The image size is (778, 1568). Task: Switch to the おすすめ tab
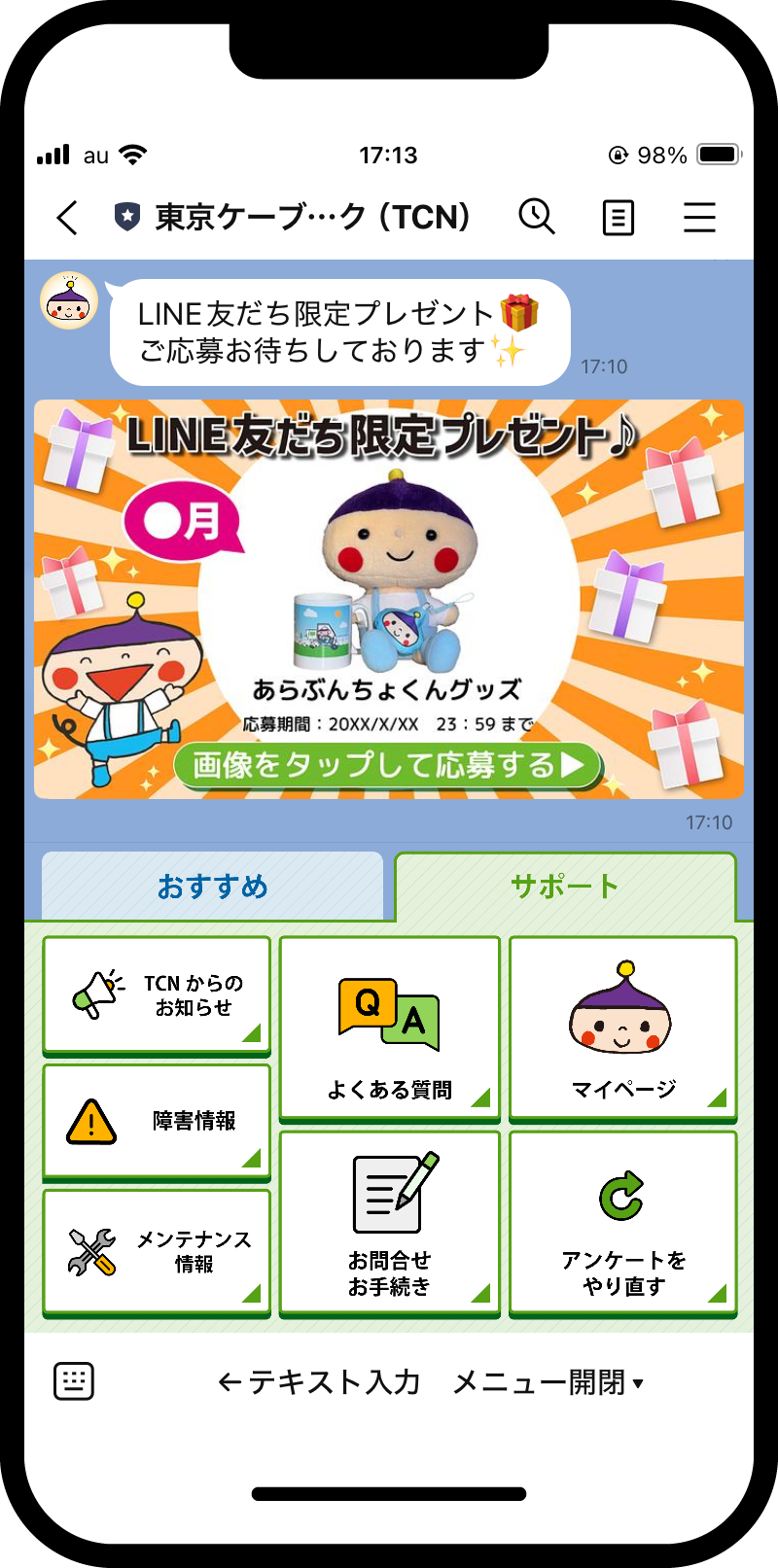[212, 887]
